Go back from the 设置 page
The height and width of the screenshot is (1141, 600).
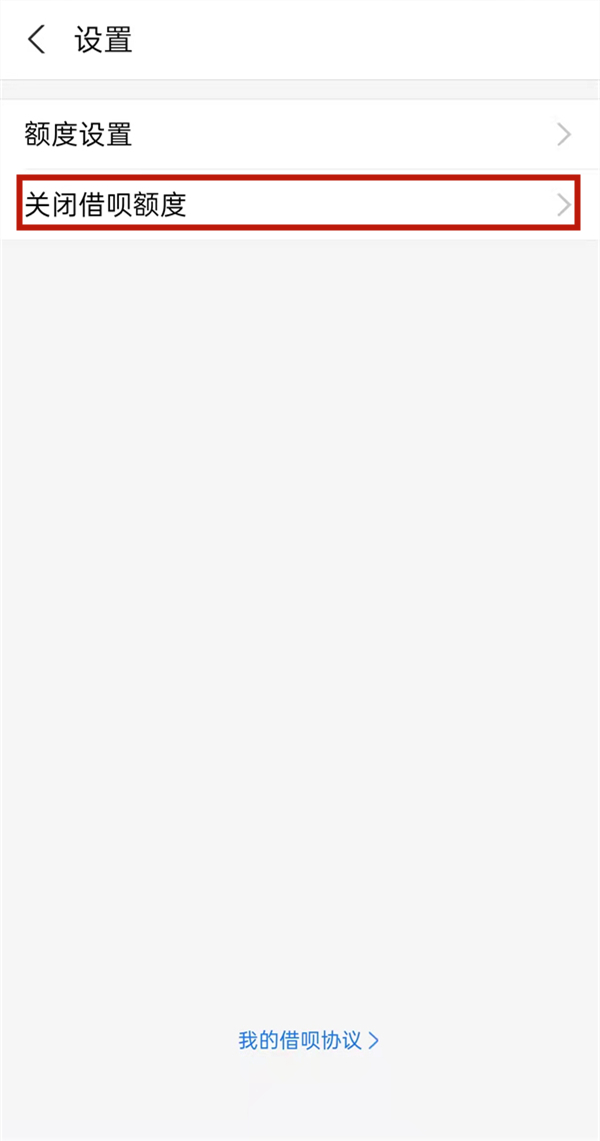tap(37, 41)
